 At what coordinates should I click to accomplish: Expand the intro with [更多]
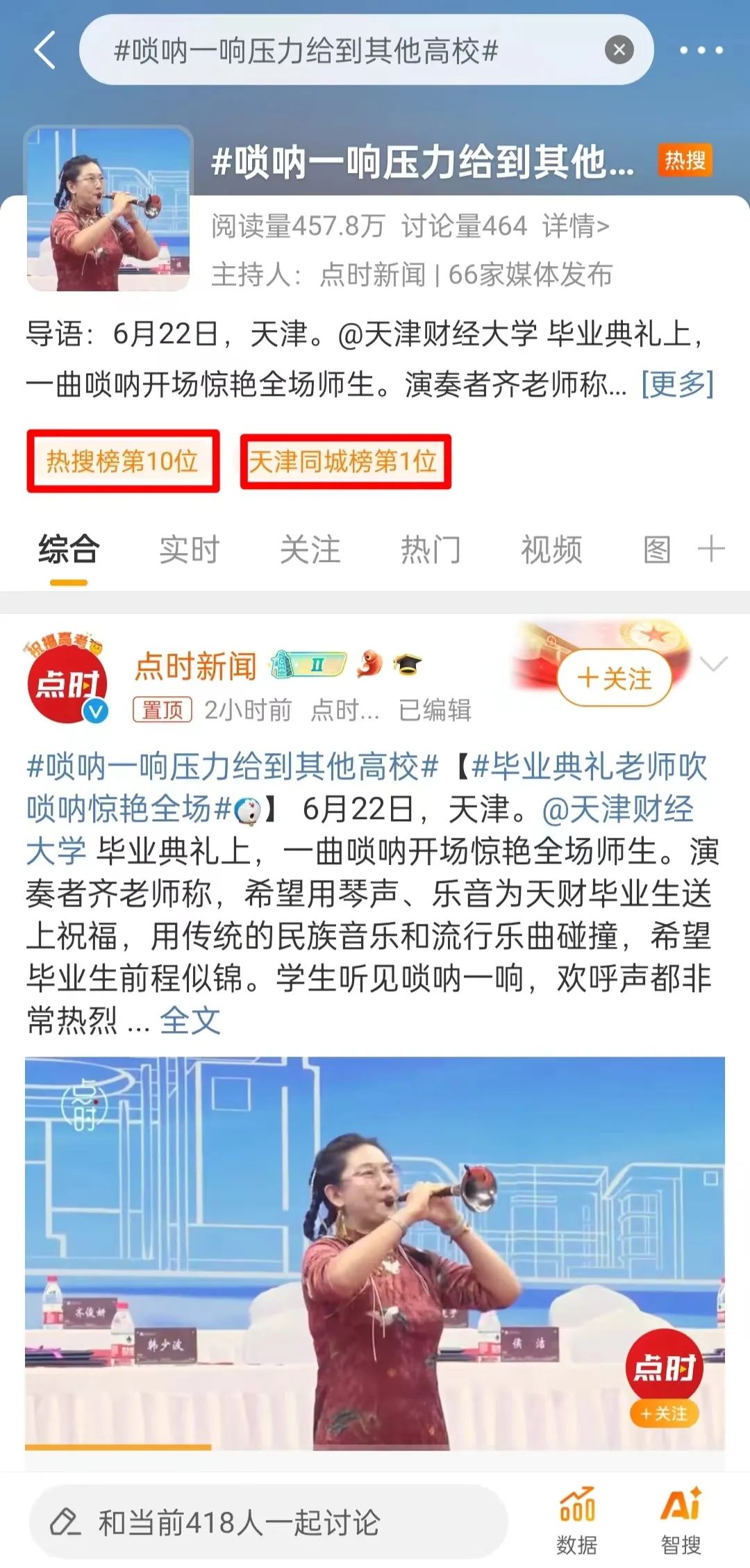(677, 383)
